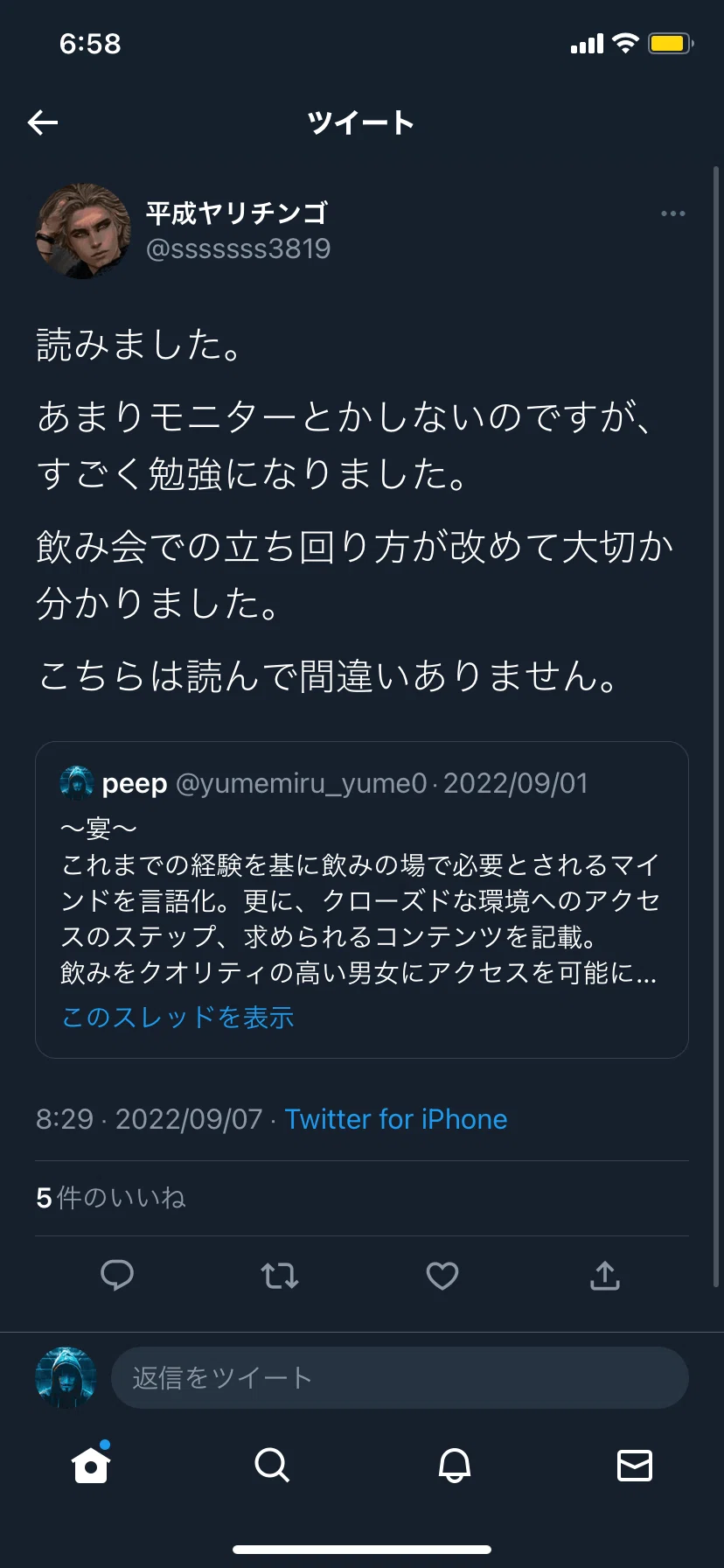Open the Messages envelope tab
This screenshot has width=724, height=1568.
(x=635, y=1464)
